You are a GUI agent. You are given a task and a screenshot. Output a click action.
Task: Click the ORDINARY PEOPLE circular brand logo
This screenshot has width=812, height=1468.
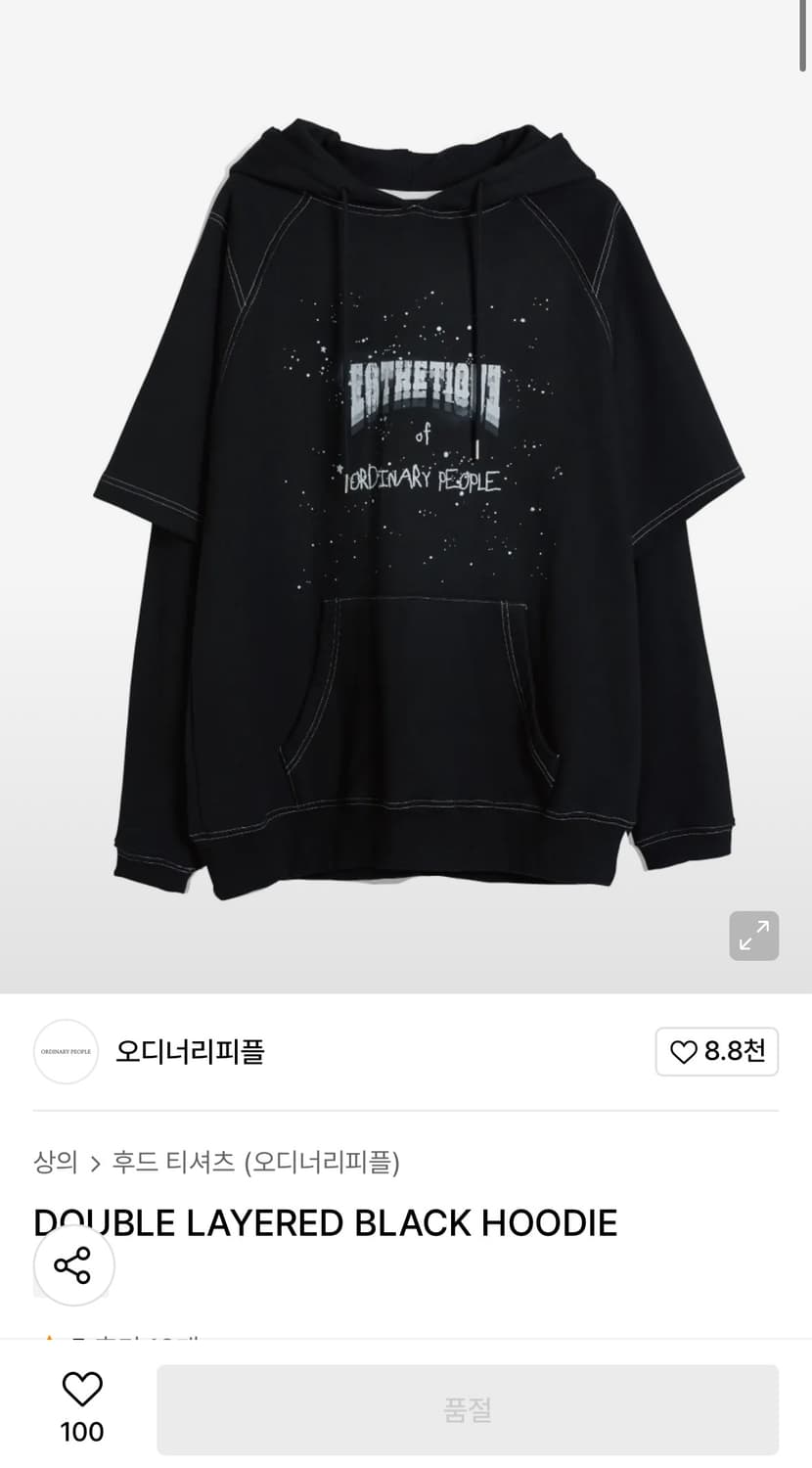coord(66,1051)
